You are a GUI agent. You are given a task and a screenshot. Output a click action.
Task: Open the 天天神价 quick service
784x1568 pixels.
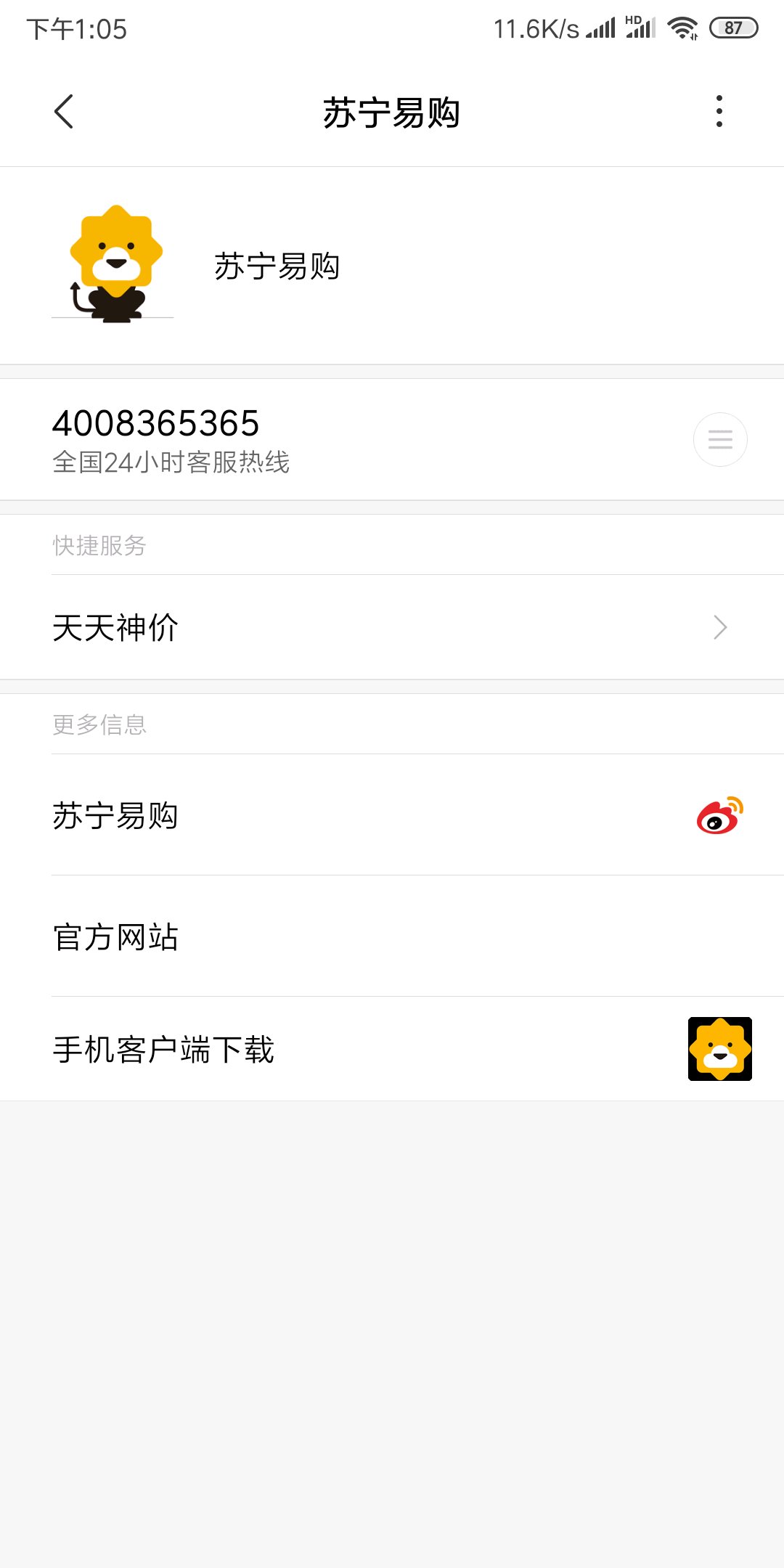[x=392, y=627]
